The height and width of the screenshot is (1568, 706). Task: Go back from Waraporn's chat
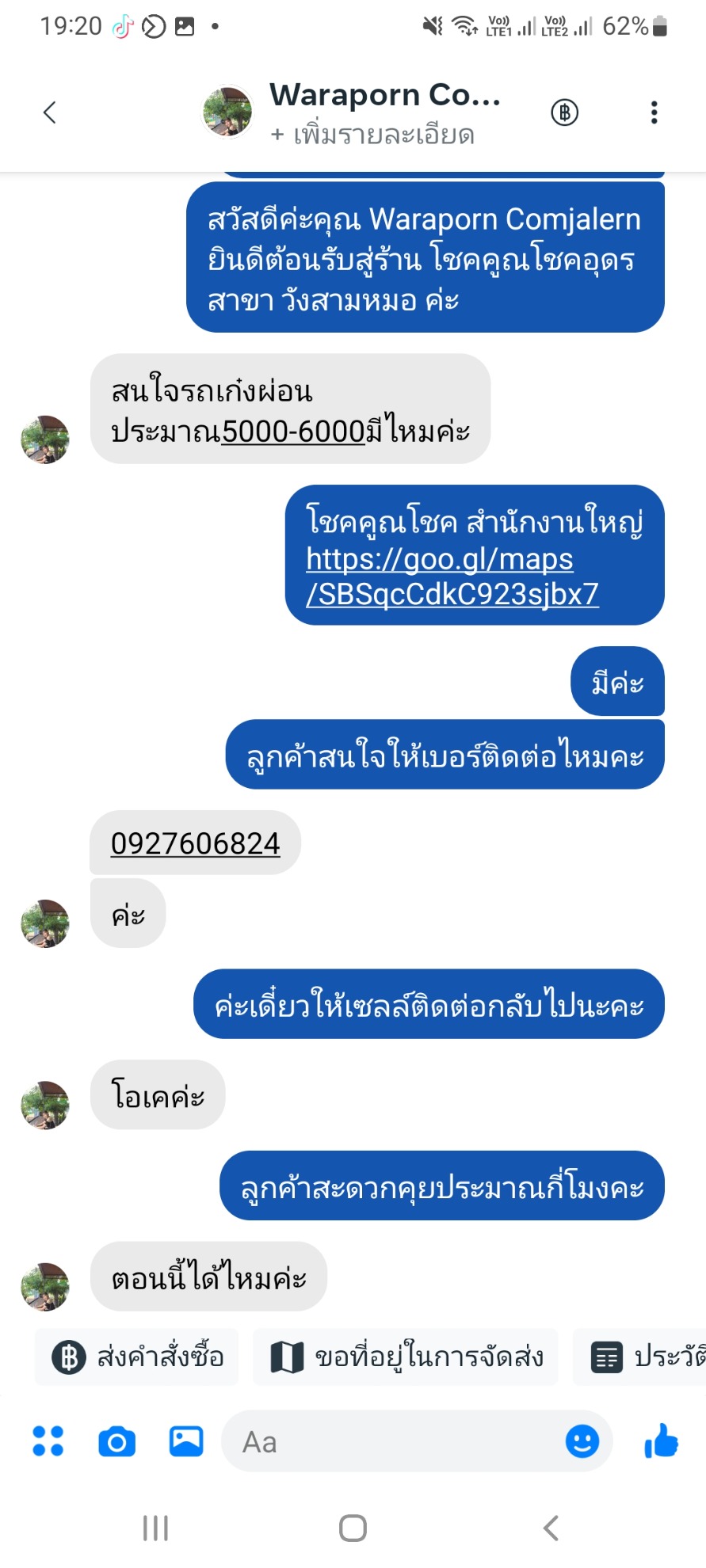coord(50,112)
